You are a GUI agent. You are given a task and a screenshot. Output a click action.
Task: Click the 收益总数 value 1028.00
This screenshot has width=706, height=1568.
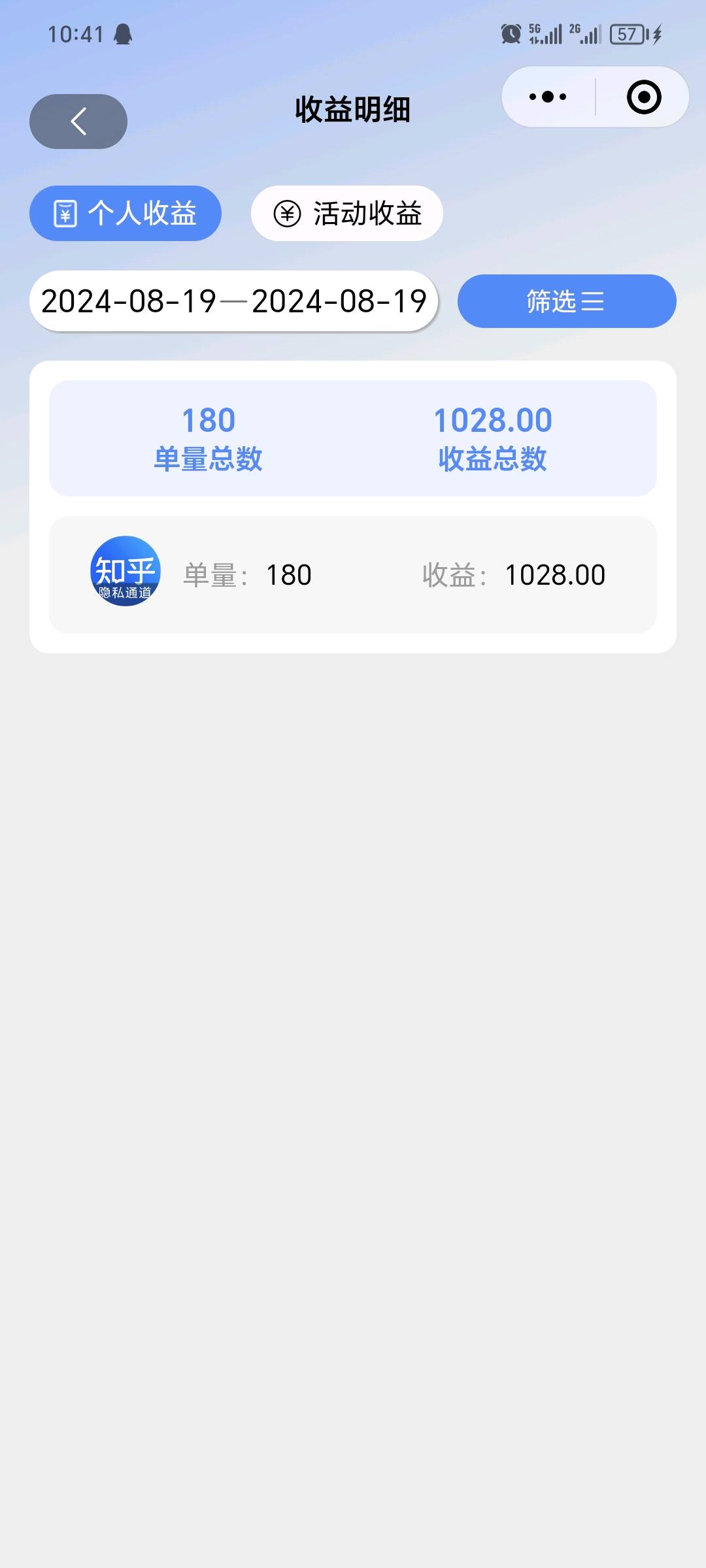(x=494, y=419)
